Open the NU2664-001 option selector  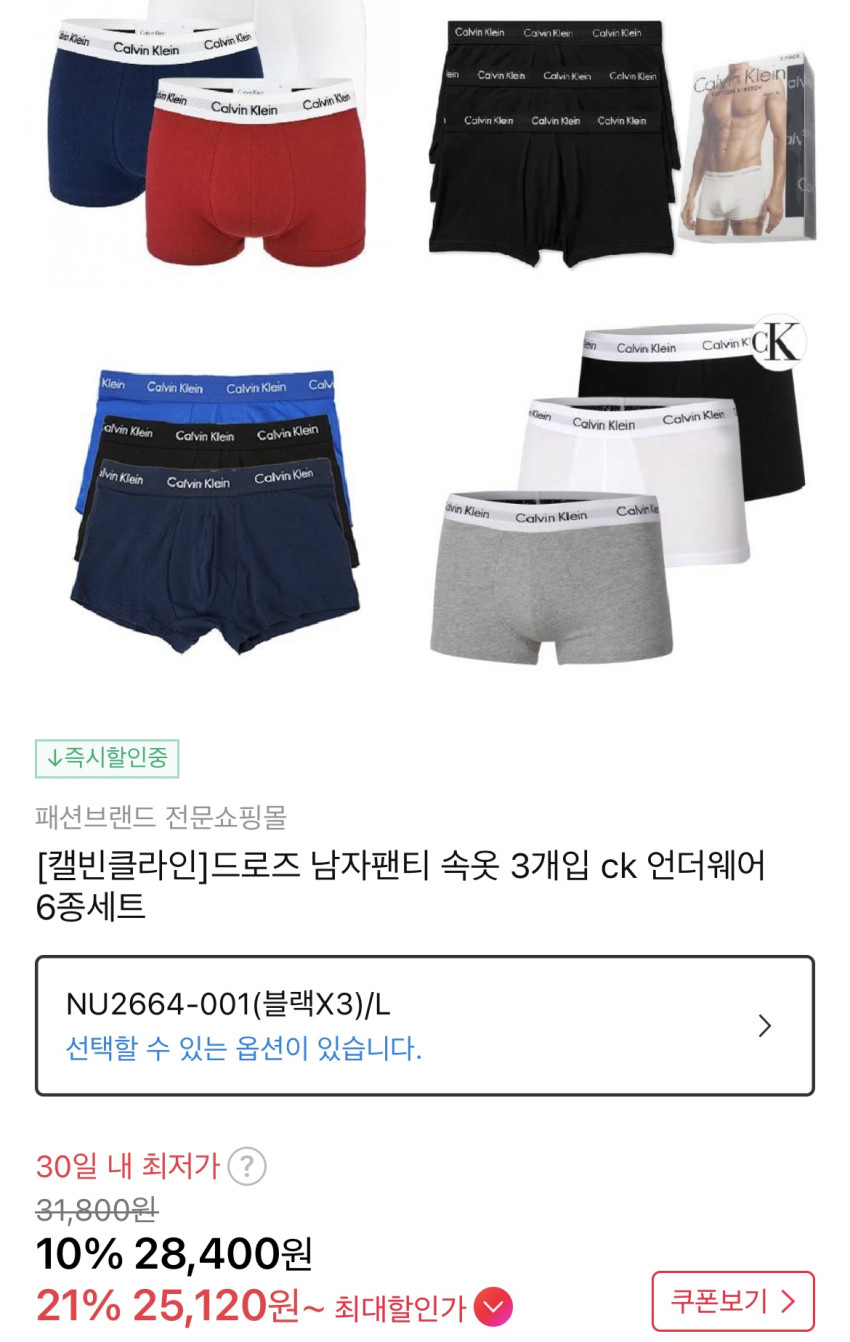pyautogui.click(x=424, y=1026)
